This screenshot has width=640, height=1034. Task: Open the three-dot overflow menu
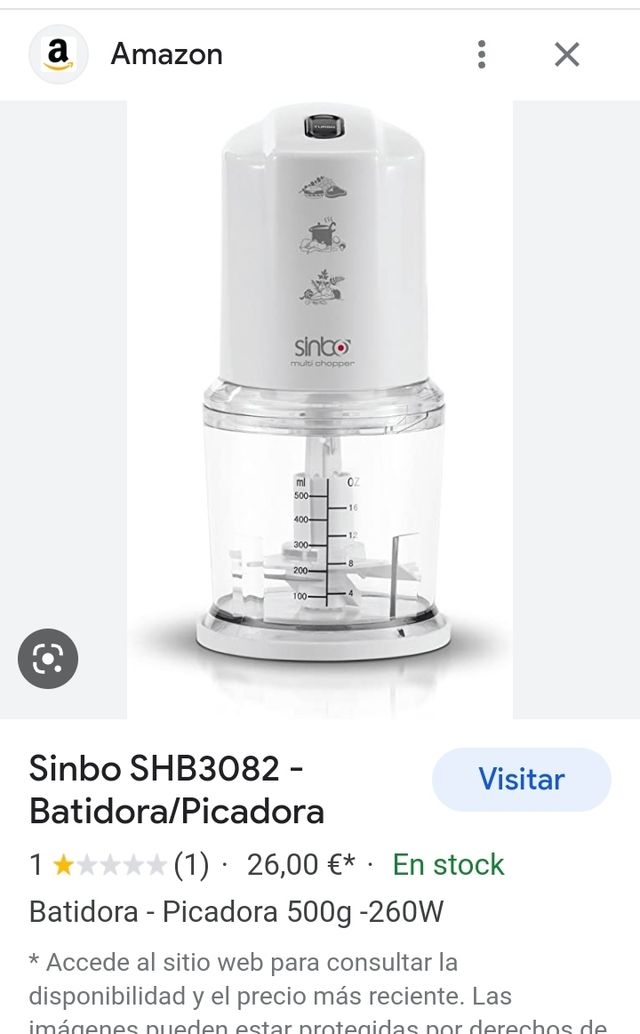pos(482,54)
